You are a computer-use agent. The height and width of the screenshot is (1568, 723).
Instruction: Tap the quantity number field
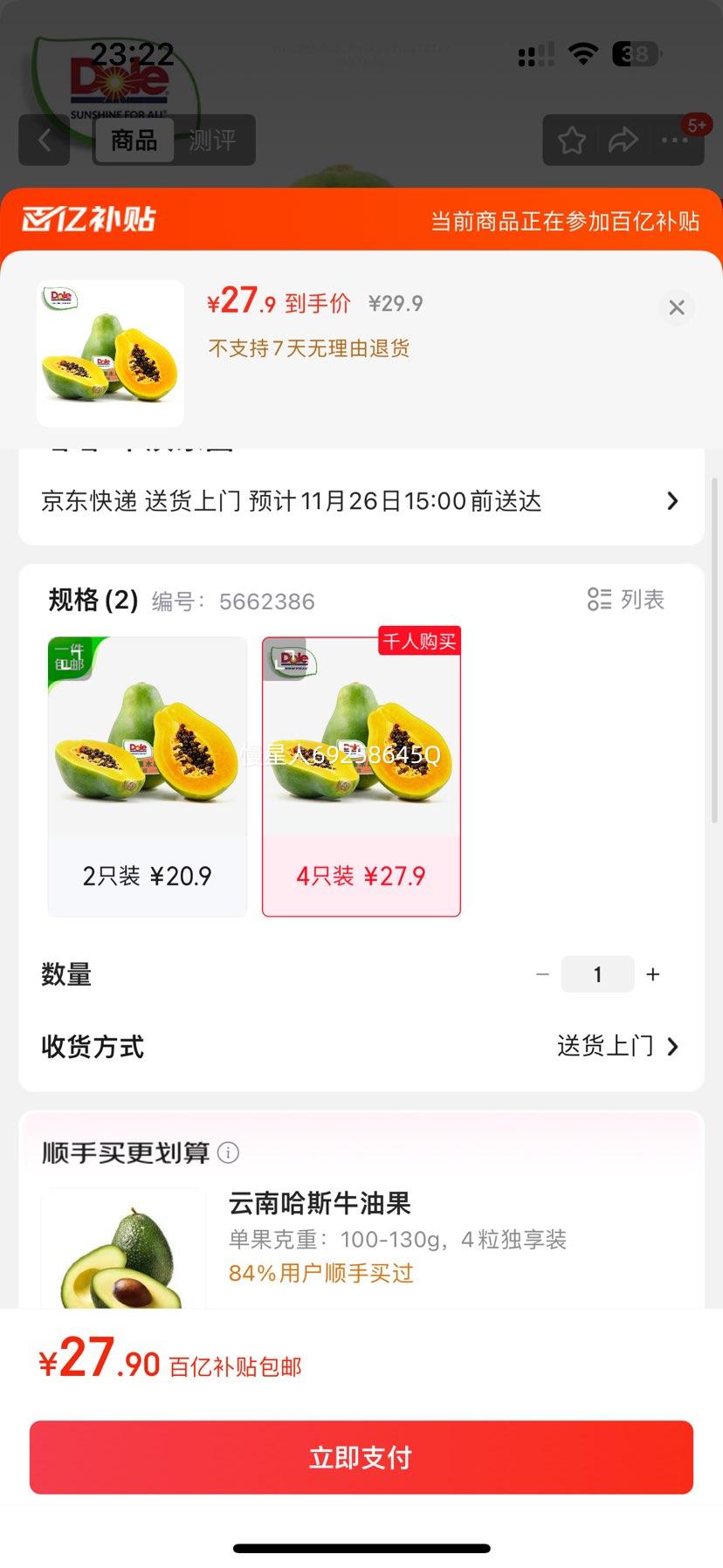pos(597,974)
